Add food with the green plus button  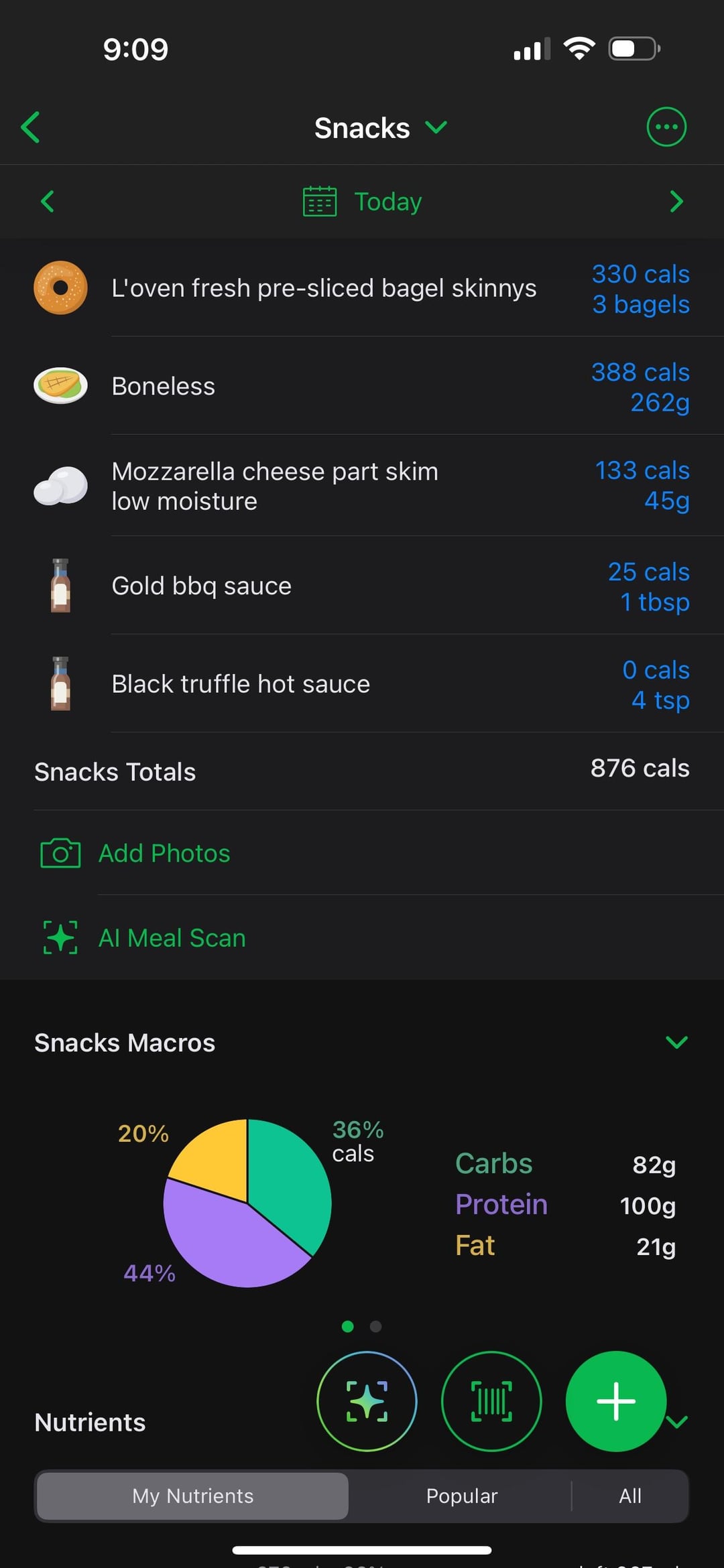(616, 1401)
